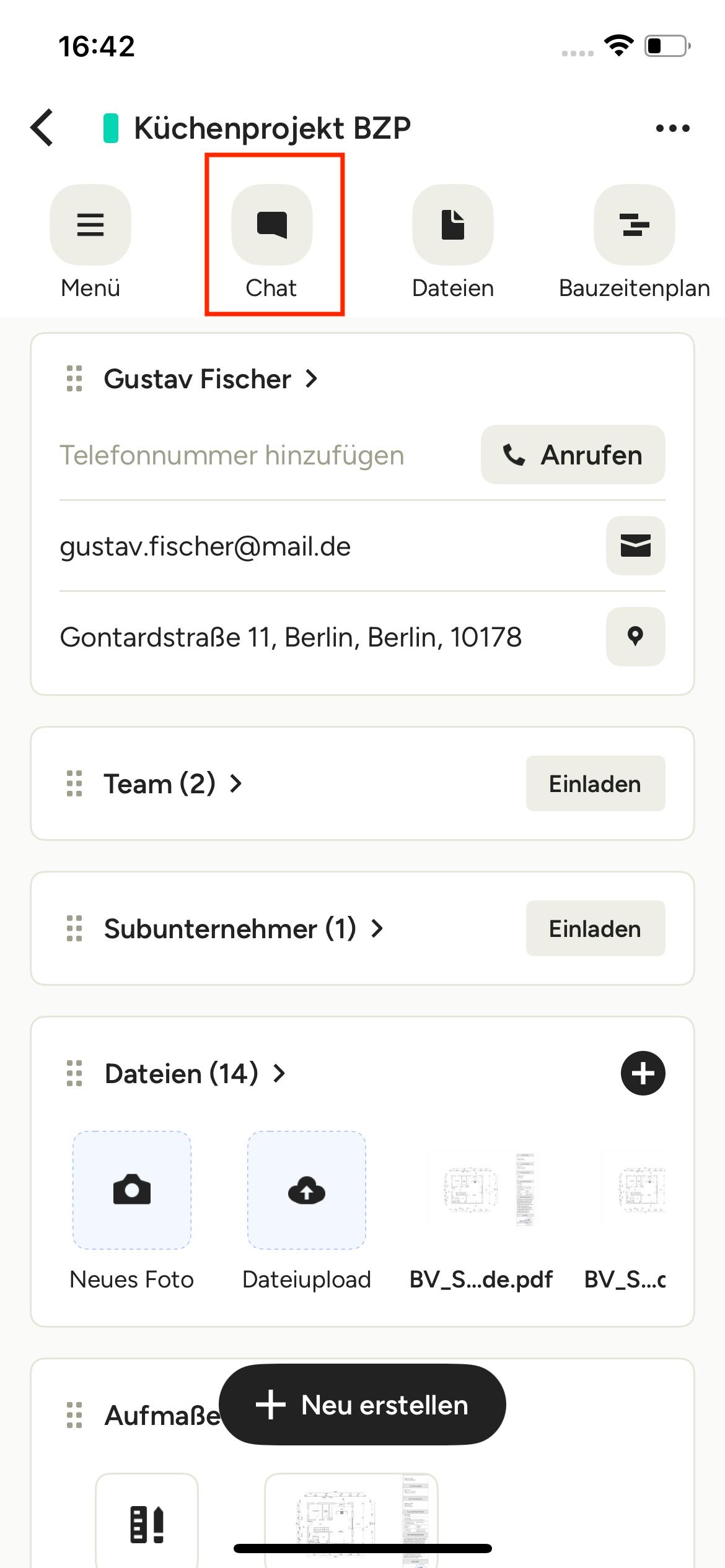
Task: Expand the Team (2) section
Action: [172, 784]
